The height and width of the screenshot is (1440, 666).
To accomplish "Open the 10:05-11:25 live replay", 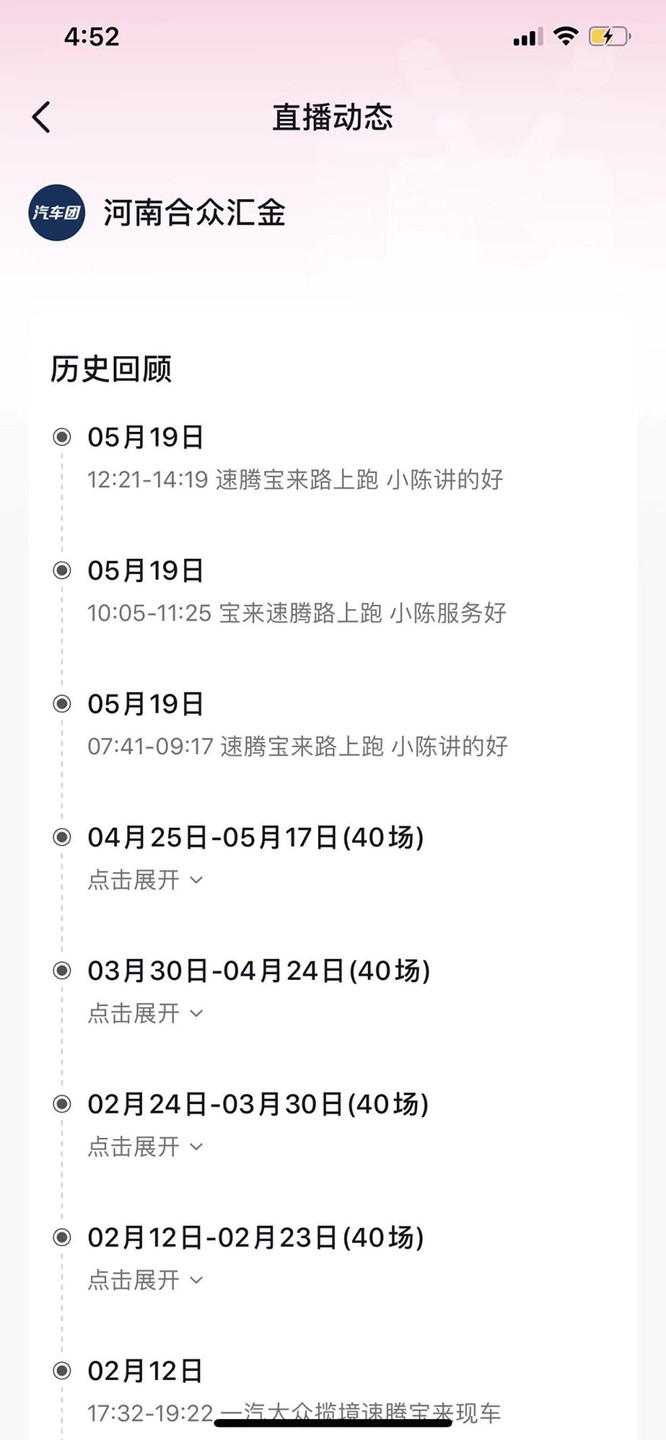I will (297, 613).
